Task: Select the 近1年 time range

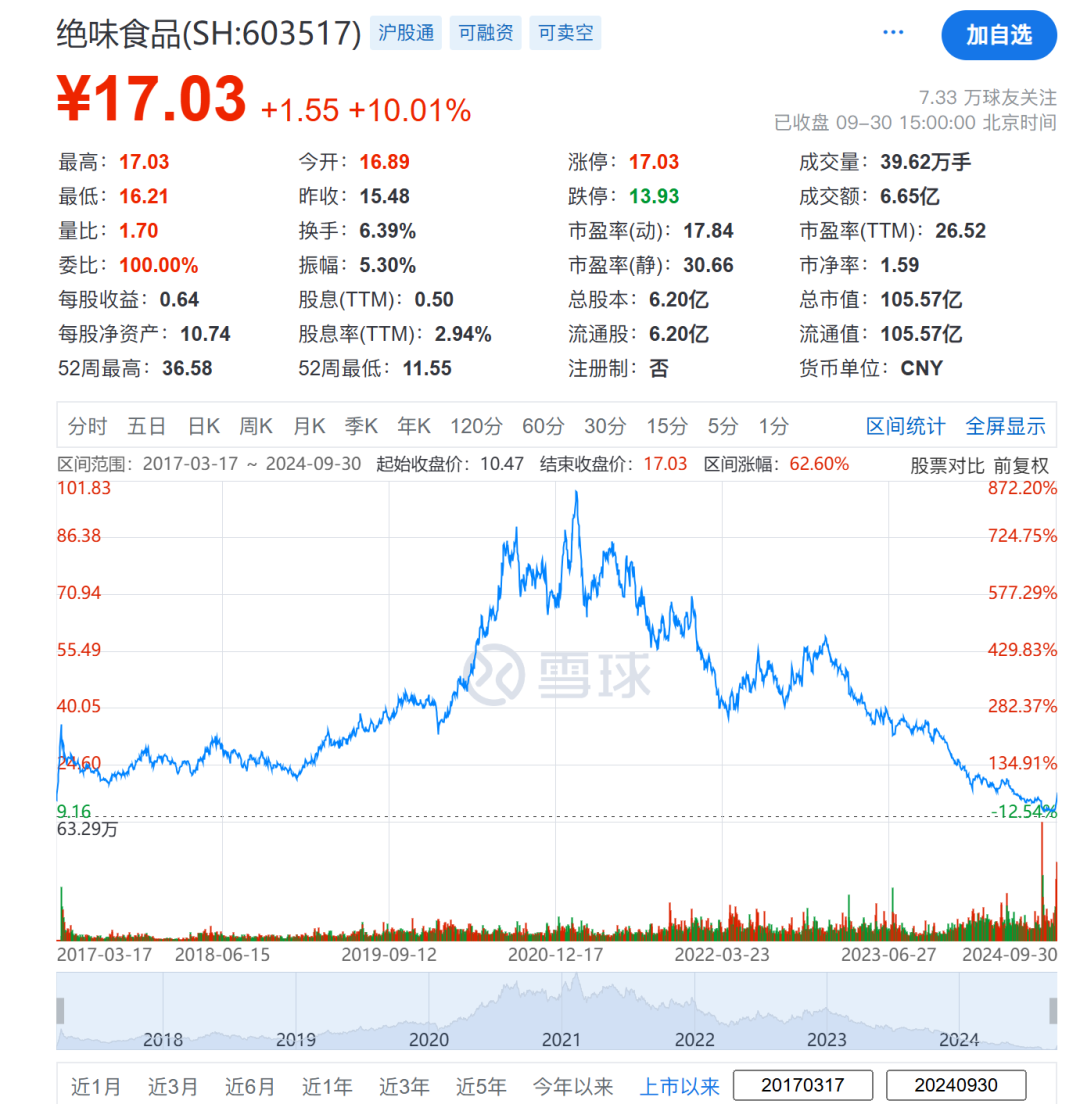Action: click(x=327, y=1086)
